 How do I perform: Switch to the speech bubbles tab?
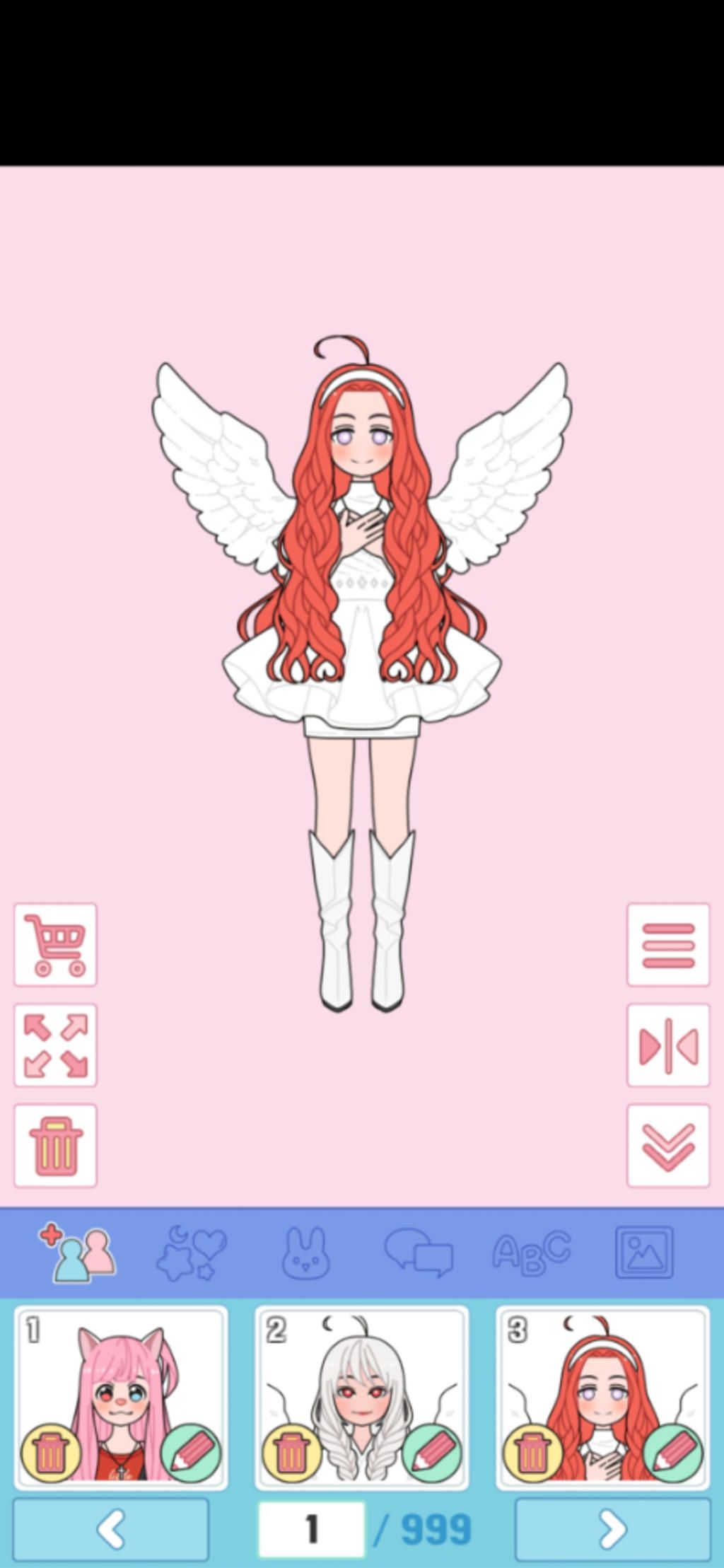pos(419,1253)
